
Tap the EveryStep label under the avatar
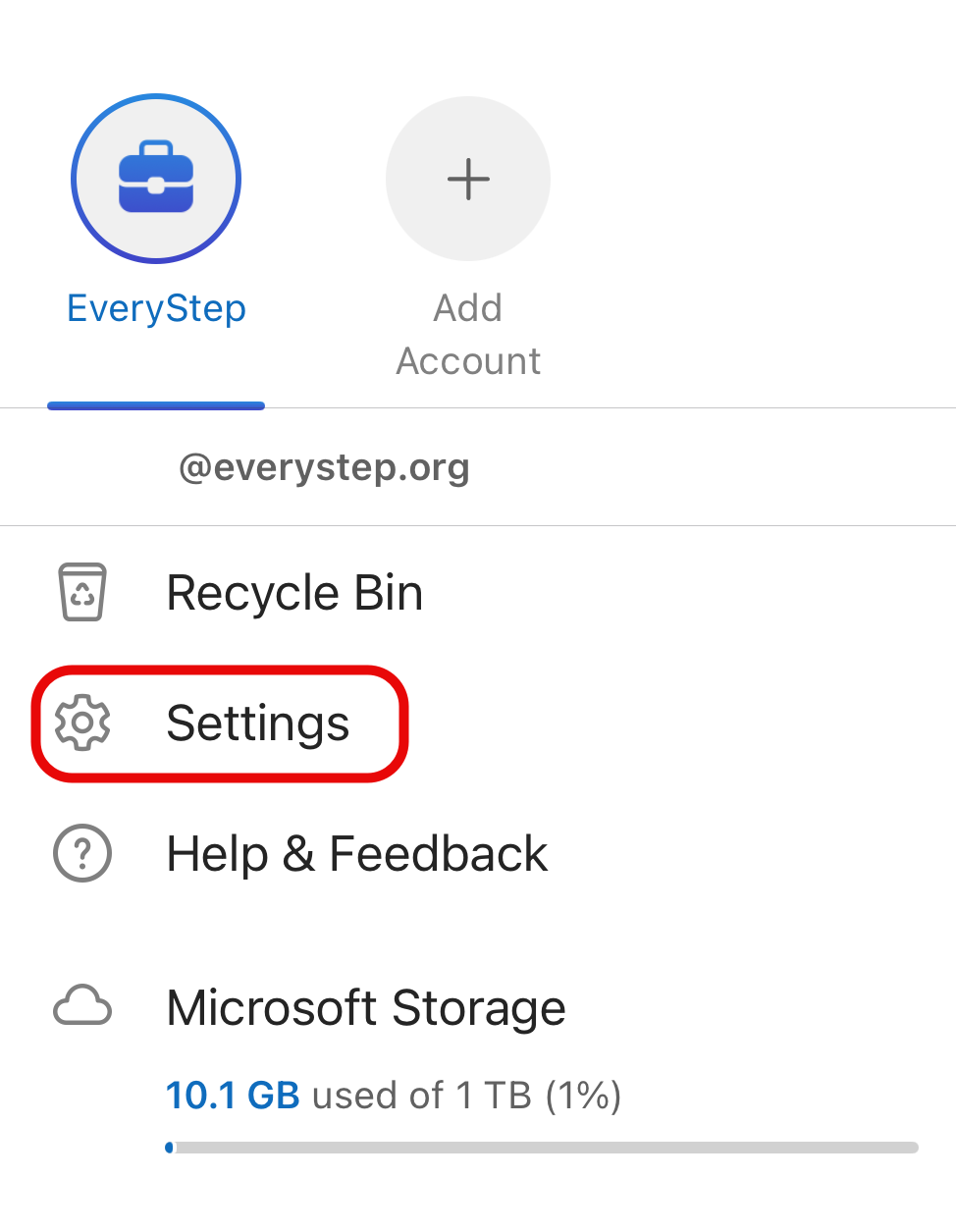(x=156, y=307)
